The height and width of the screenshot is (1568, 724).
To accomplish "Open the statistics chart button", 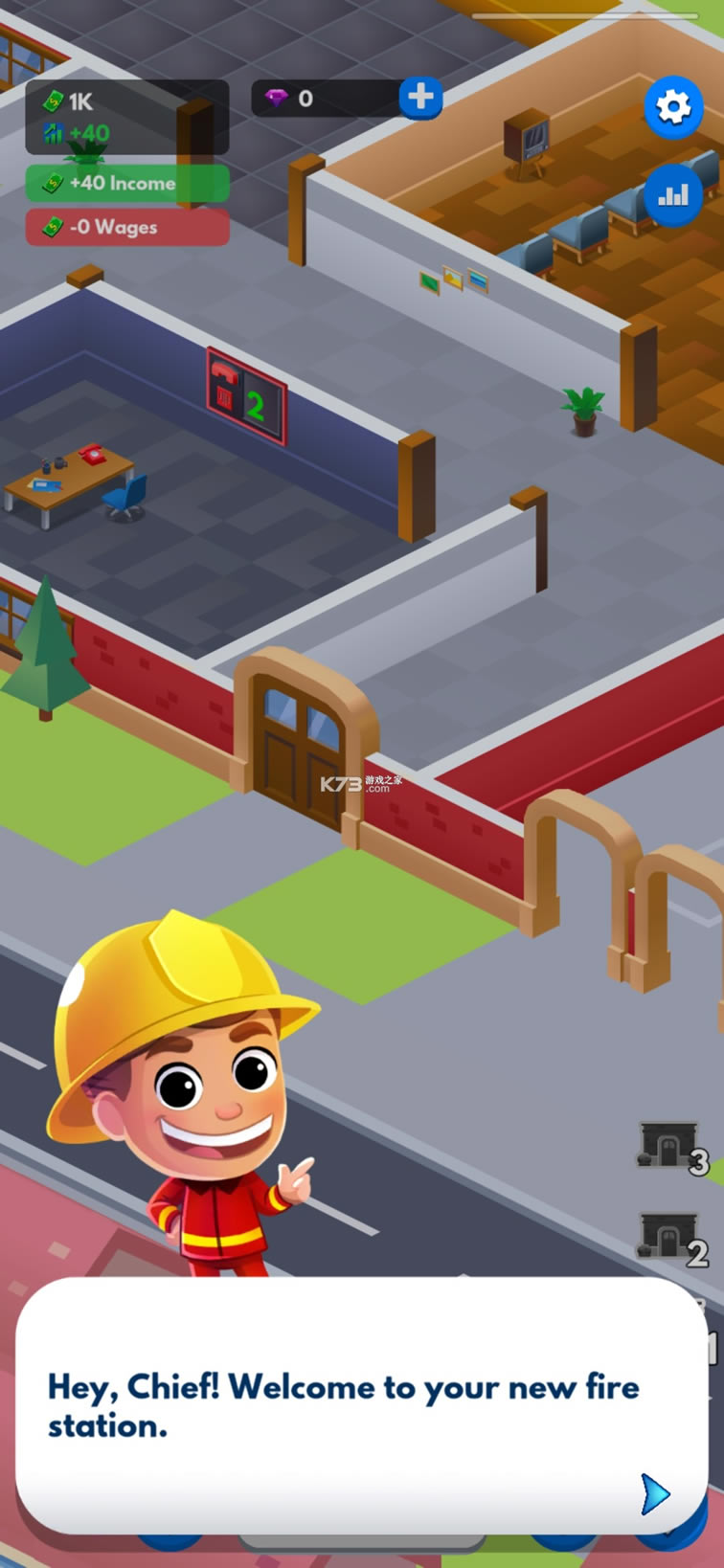I will coord(673,195).
